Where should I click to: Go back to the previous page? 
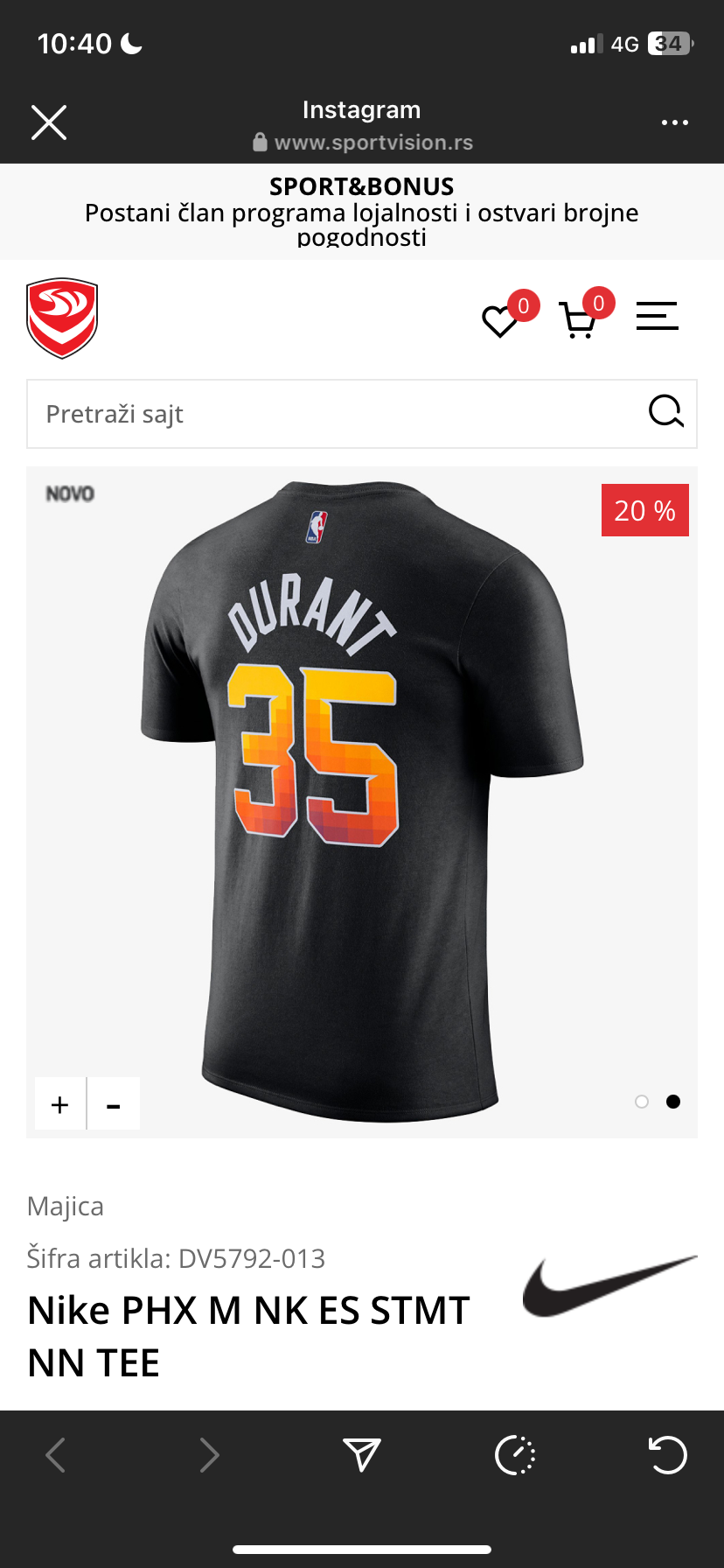click(56, 1455)
